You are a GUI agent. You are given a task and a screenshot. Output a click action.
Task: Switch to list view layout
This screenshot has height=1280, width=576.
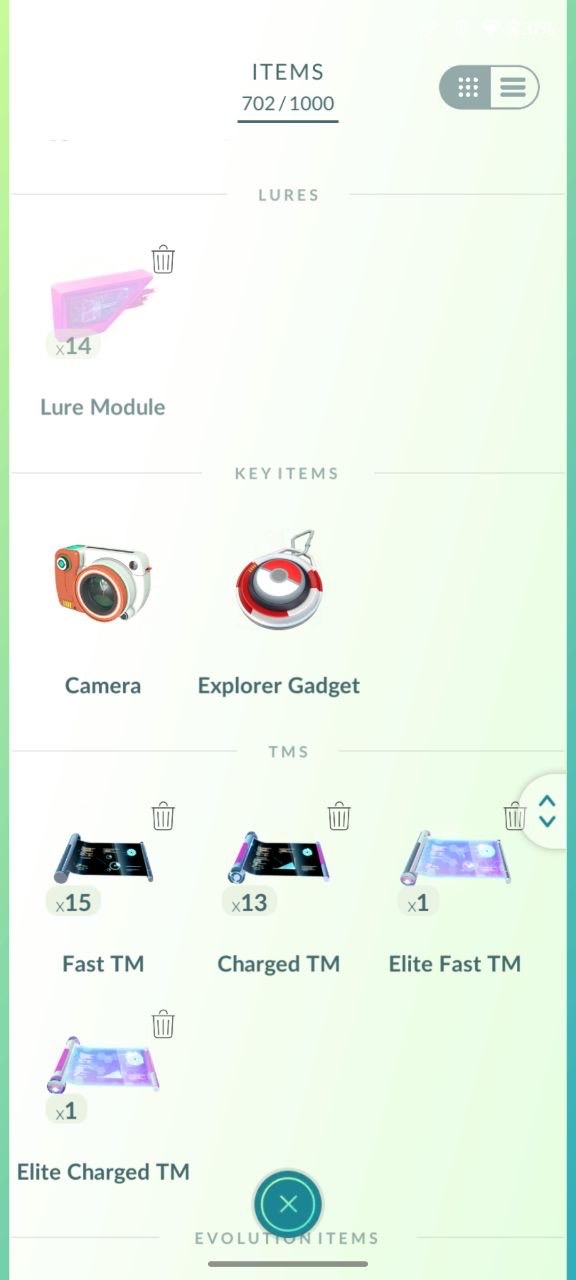coord(514,88)
